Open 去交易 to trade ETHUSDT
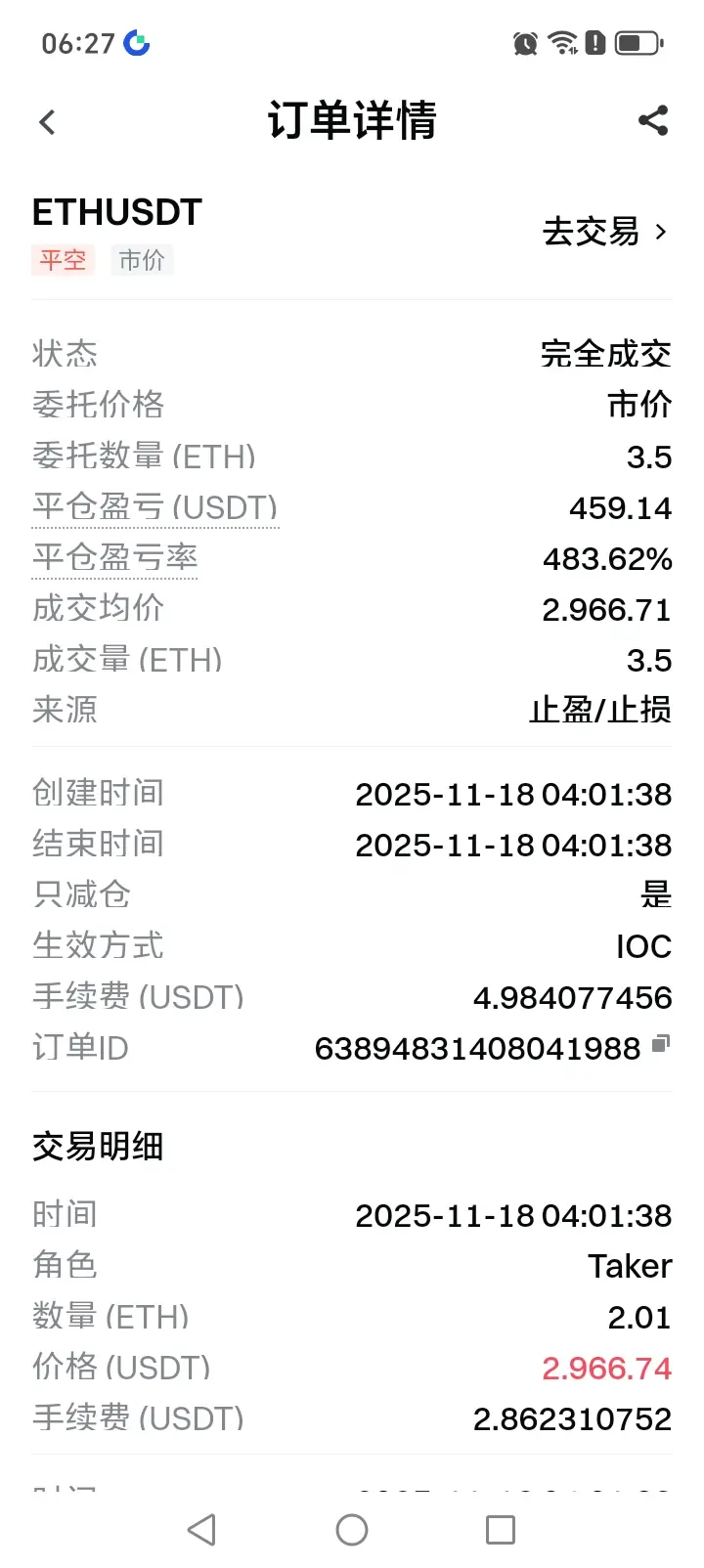704x1568 pixels. pos(605,232)
